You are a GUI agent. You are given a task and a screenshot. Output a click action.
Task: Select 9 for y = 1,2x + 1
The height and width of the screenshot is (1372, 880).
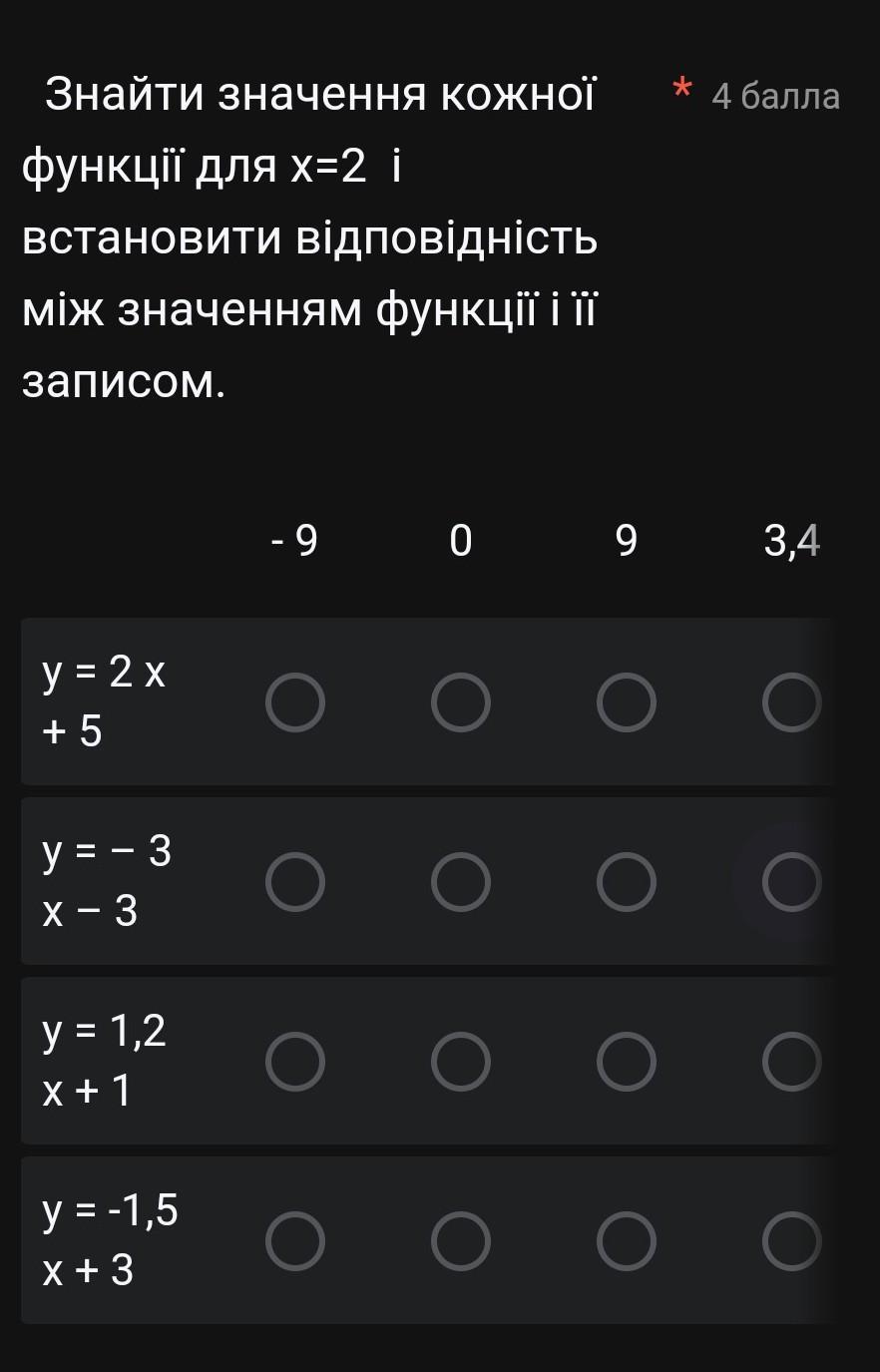point(627,1062)
